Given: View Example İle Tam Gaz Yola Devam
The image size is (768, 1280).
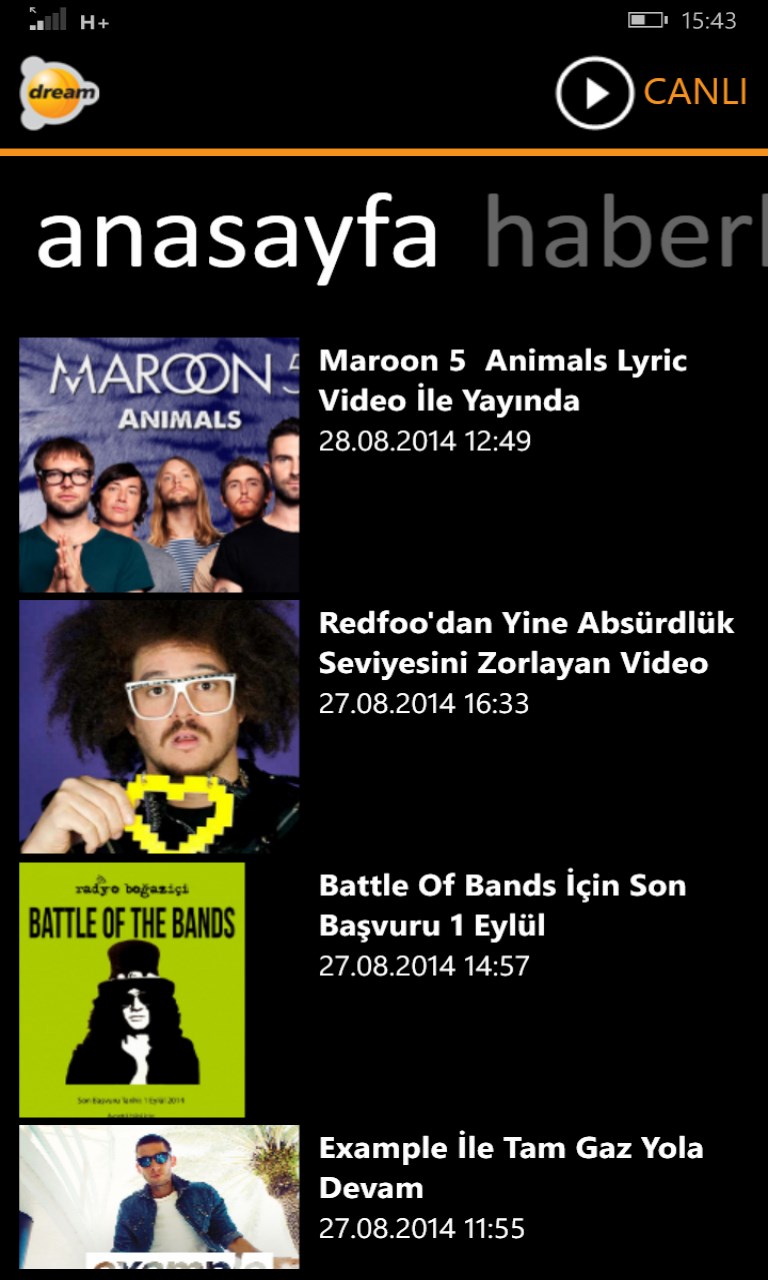Looking at the screenshot, I should 510,1167.
